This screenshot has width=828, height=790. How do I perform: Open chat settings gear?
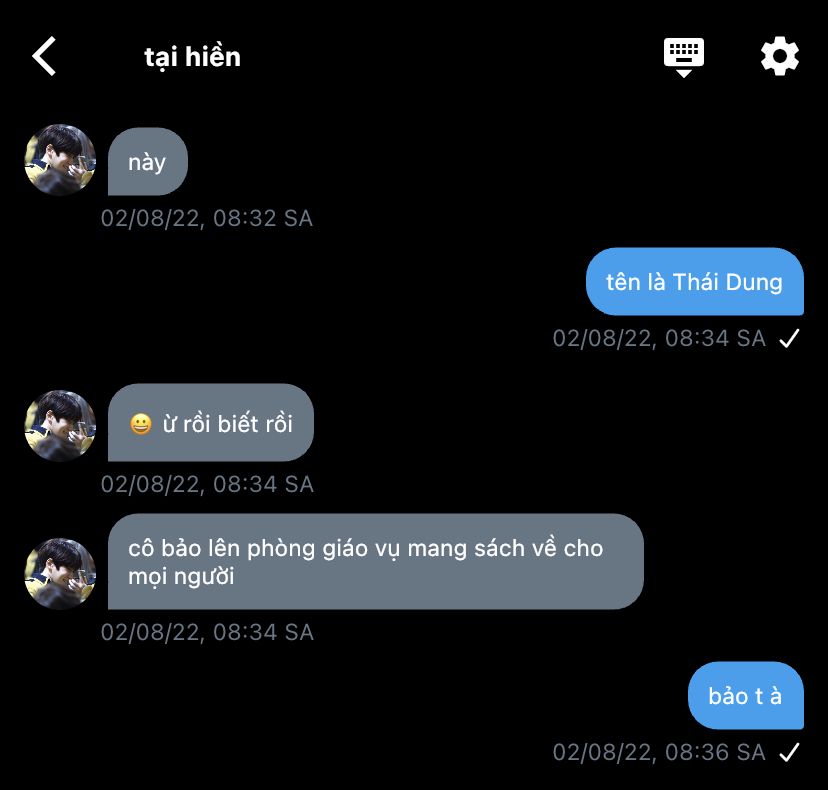pos(780,56)
